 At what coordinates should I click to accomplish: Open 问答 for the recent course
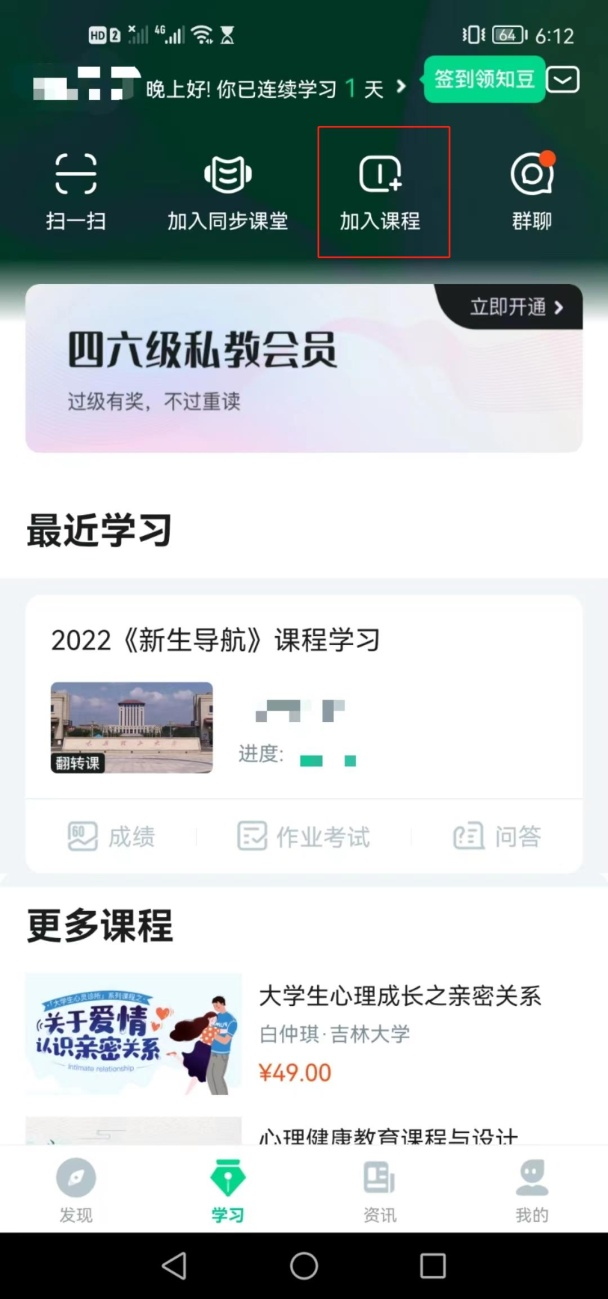click(497, 836)
